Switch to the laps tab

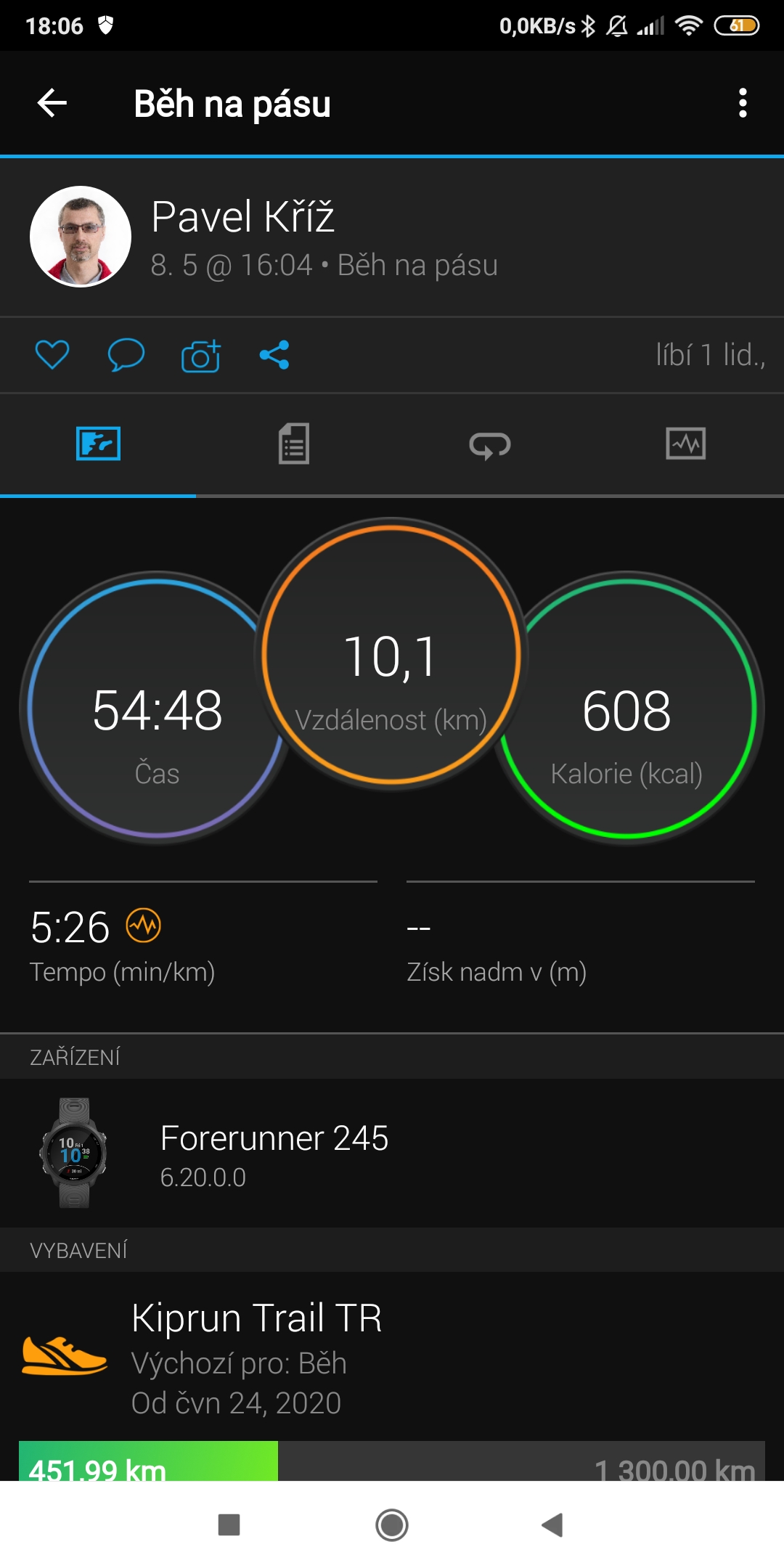[490, 444]
